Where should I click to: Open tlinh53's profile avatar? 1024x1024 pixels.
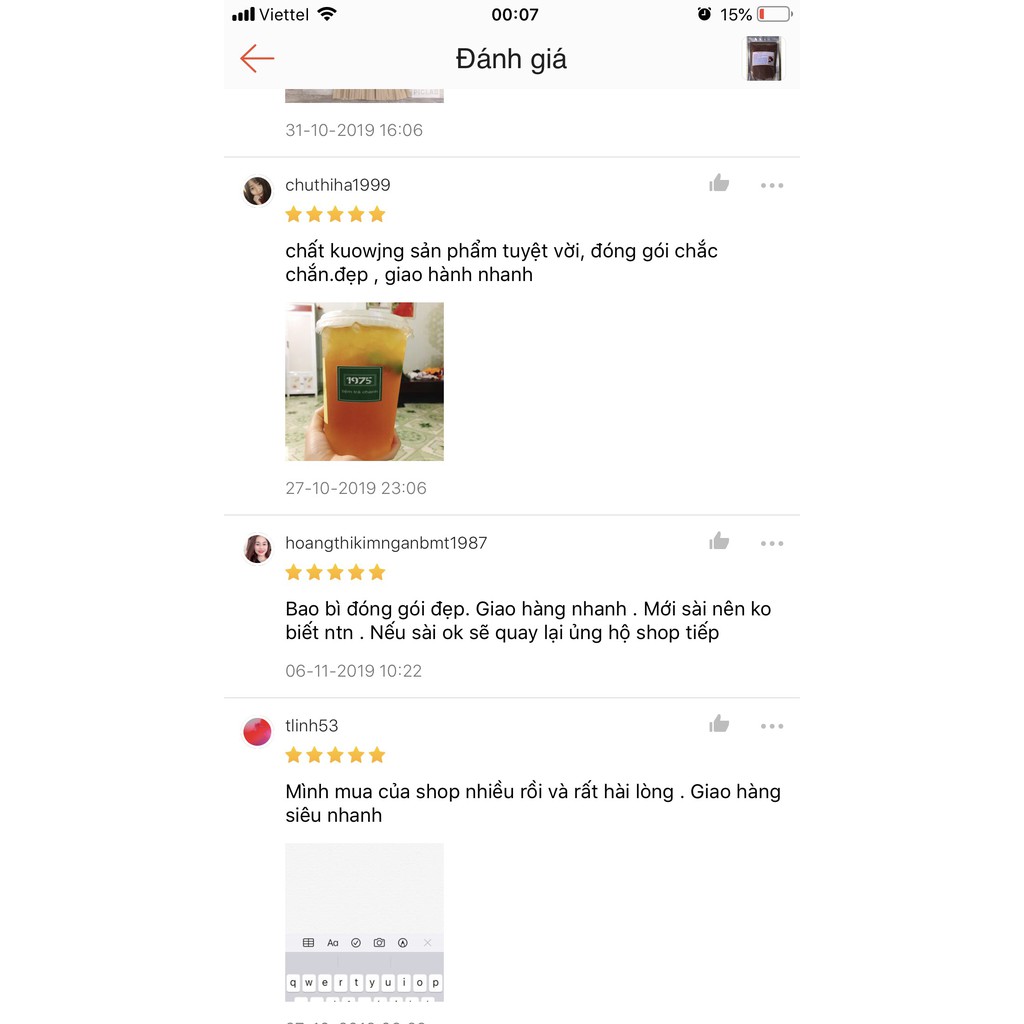point(257,732)
